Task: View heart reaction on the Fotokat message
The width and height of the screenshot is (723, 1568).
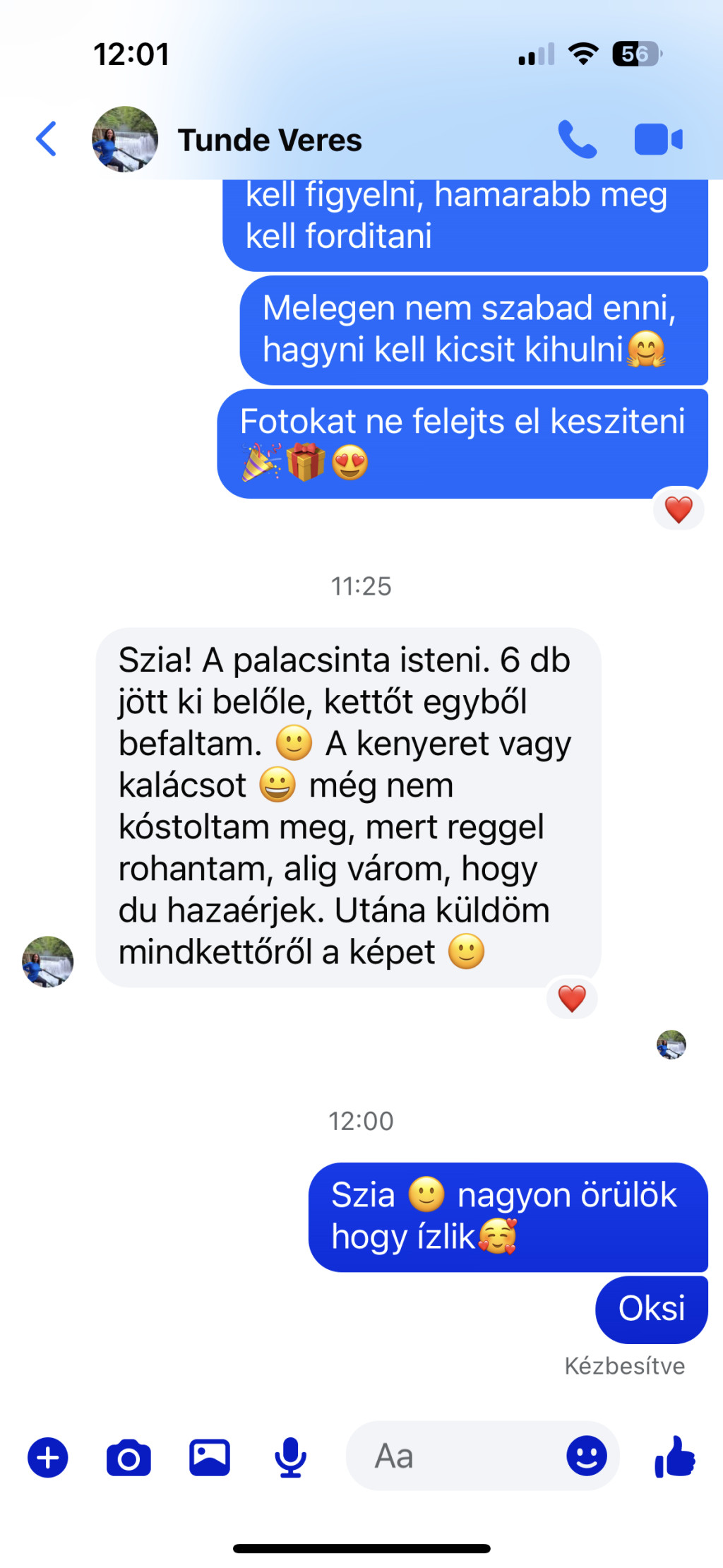Action: pos(679,509)
